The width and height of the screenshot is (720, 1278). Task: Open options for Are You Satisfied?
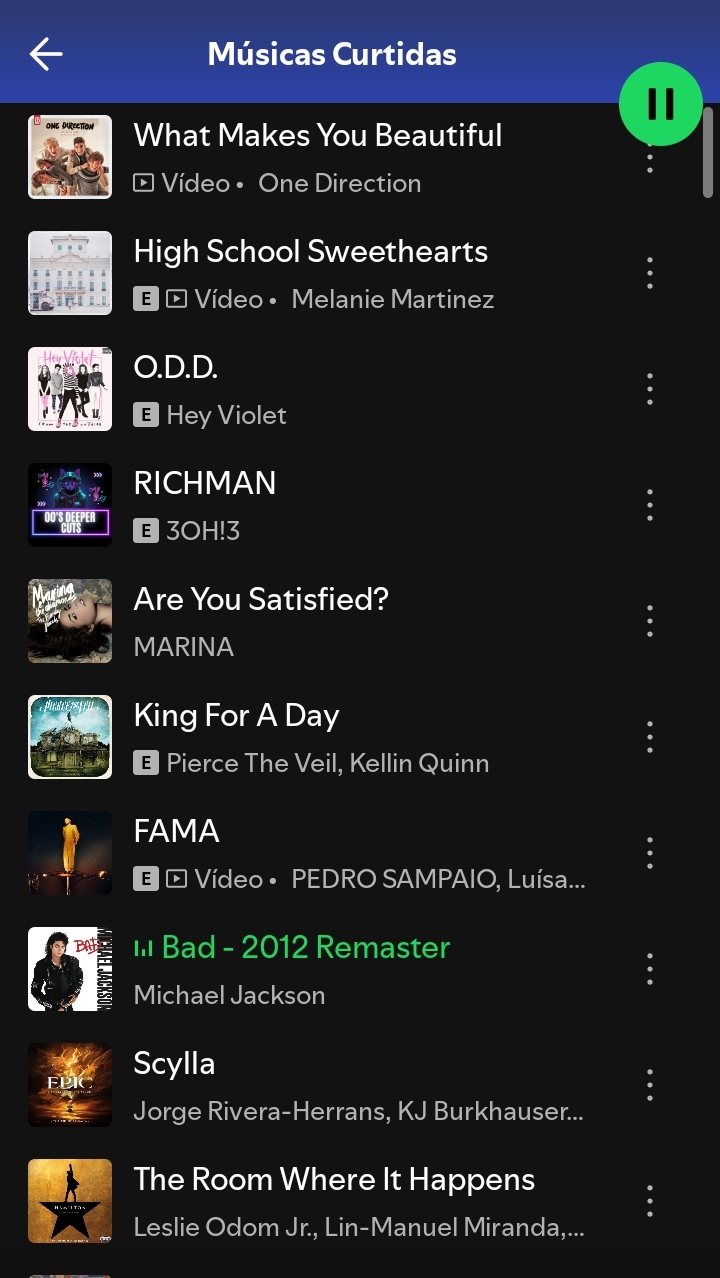click(650, 621)
